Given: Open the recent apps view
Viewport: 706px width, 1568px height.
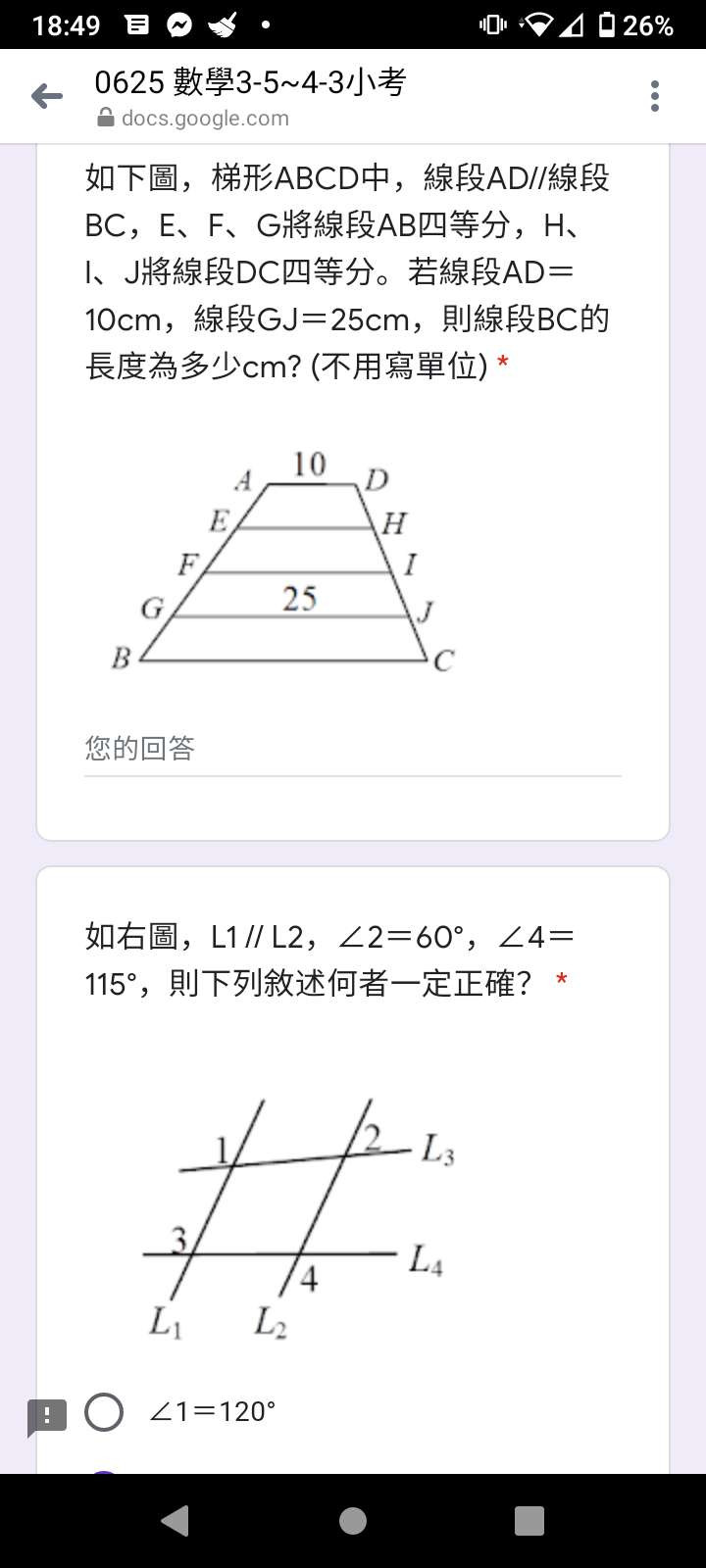Looking at the screenshot, I should point(529,1520).
